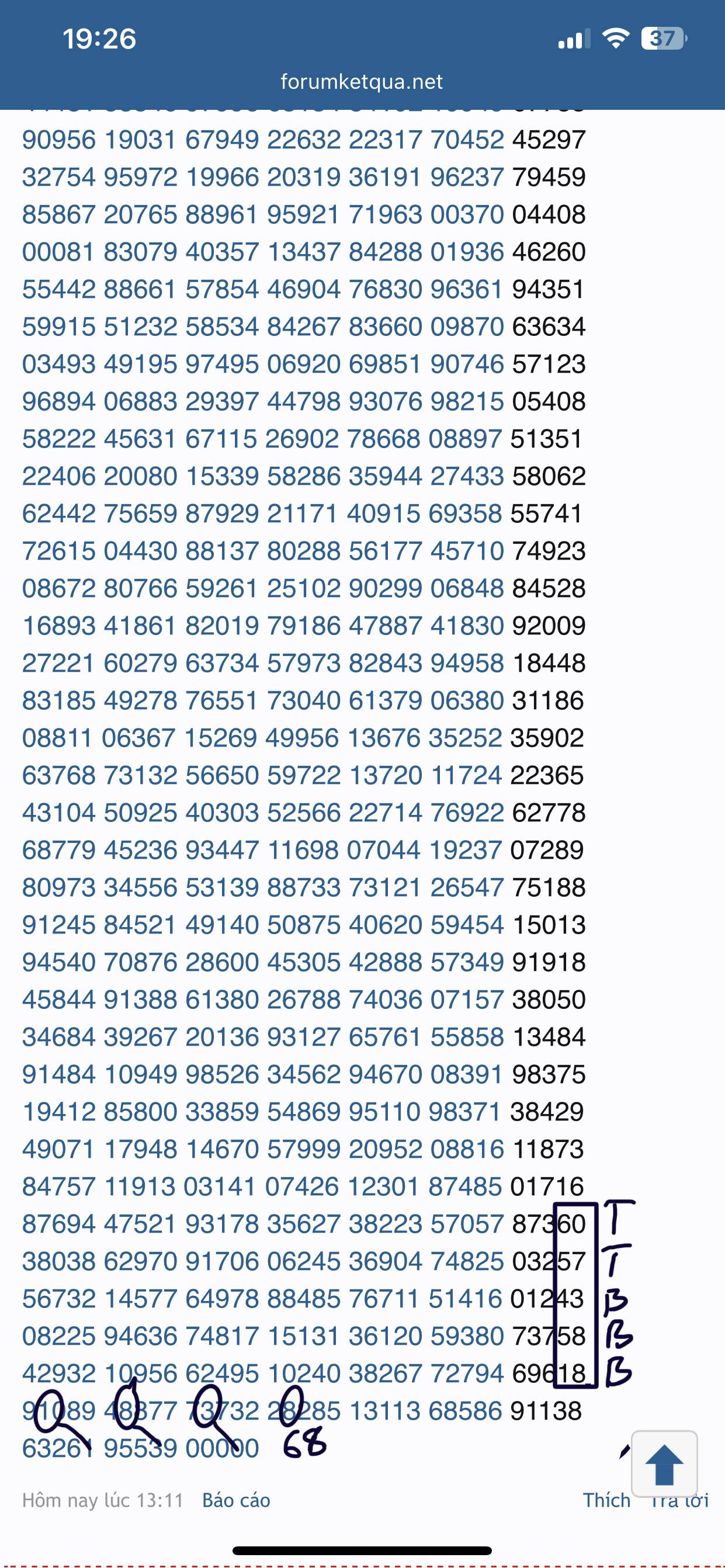Viewport: 725px width, 1568px height.
Task: Like the post with Thích
Action: coord(606,1500)
